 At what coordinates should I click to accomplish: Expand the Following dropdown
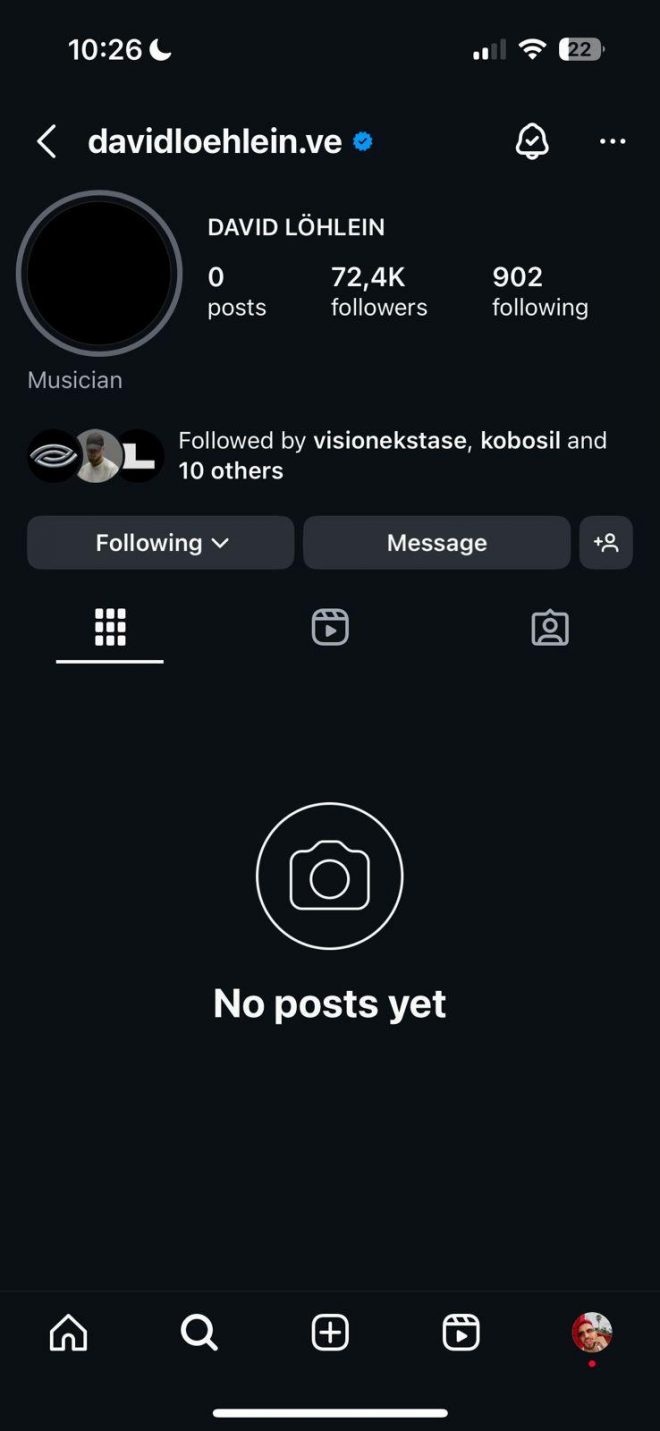[161, 543]
